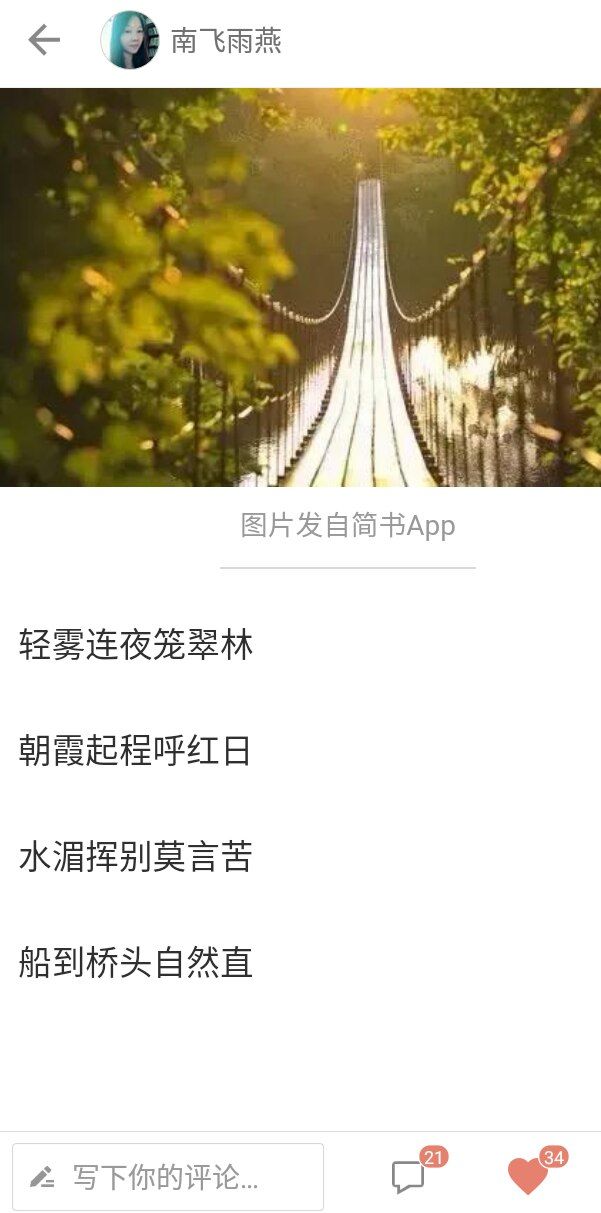Screen dimensions: 601x1213
Task: Like the article with the heart
Action: tap(529, 1176)
